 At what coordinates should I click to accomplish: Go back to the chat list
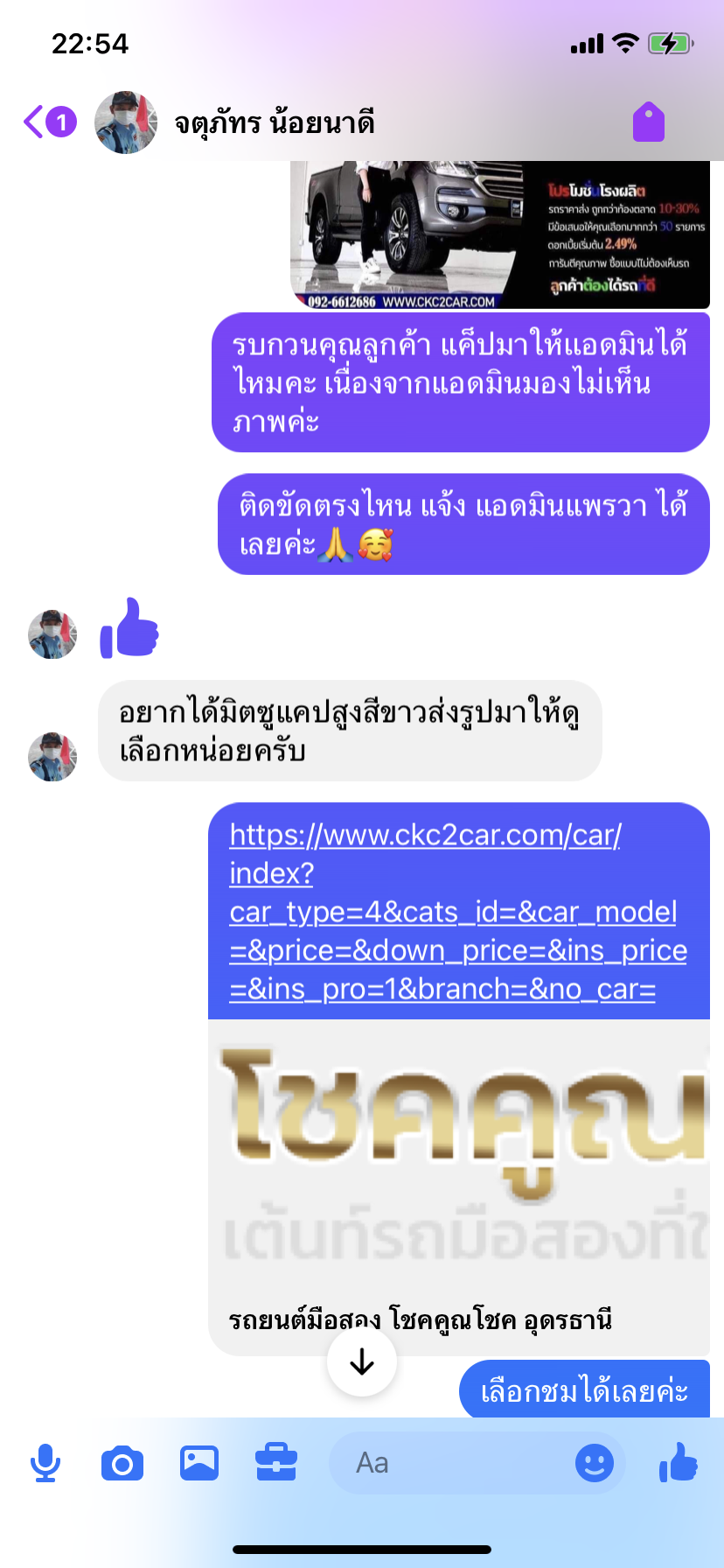coord(49,122)
